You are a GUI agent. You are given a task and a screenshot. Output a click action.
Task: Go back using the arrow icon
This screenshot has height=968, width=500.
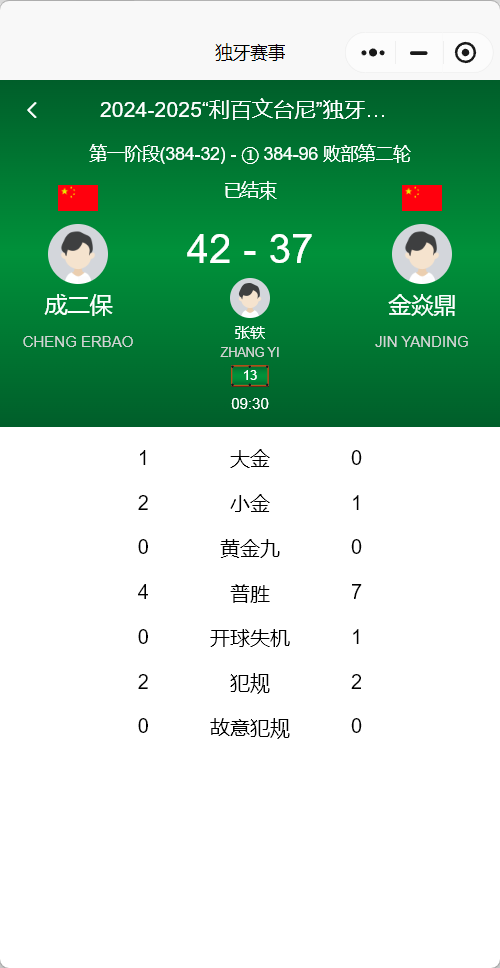pyautogui.click(x=32, y=111)
